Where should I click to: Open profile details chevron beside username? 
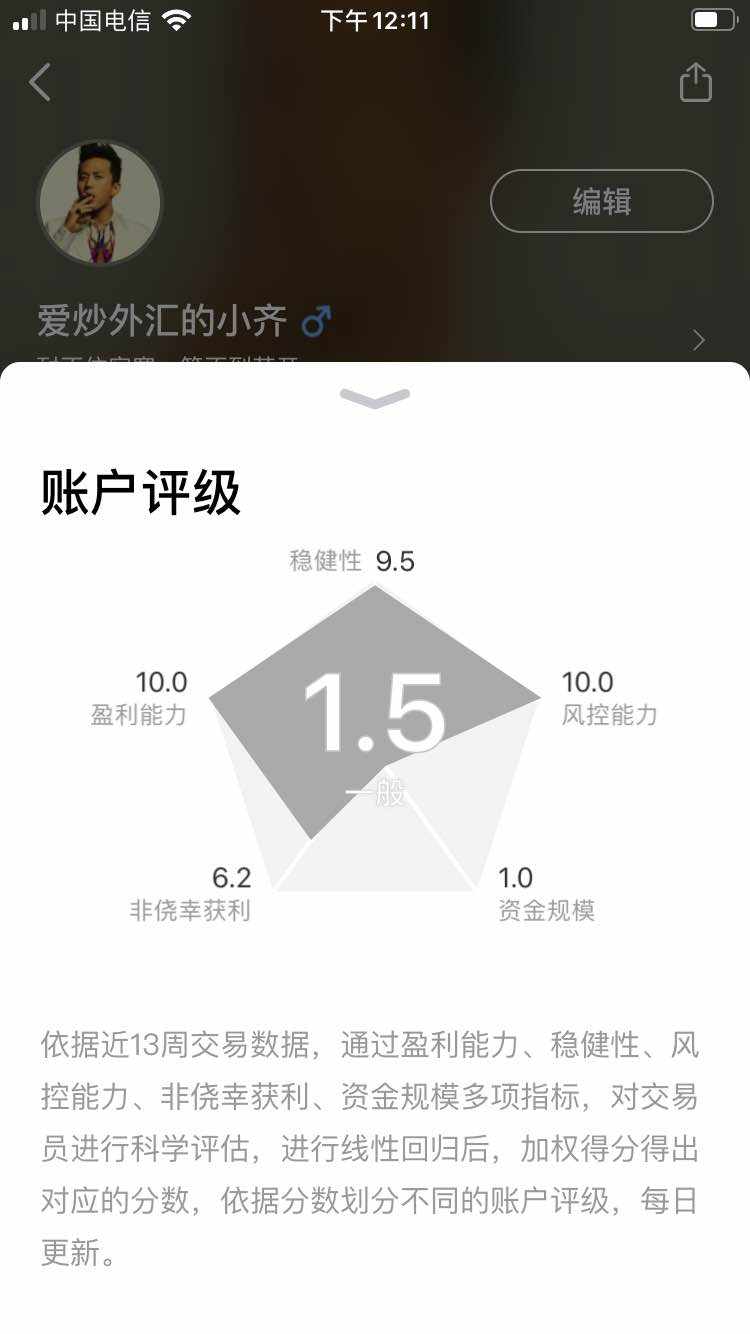click(x=698, y=340)
